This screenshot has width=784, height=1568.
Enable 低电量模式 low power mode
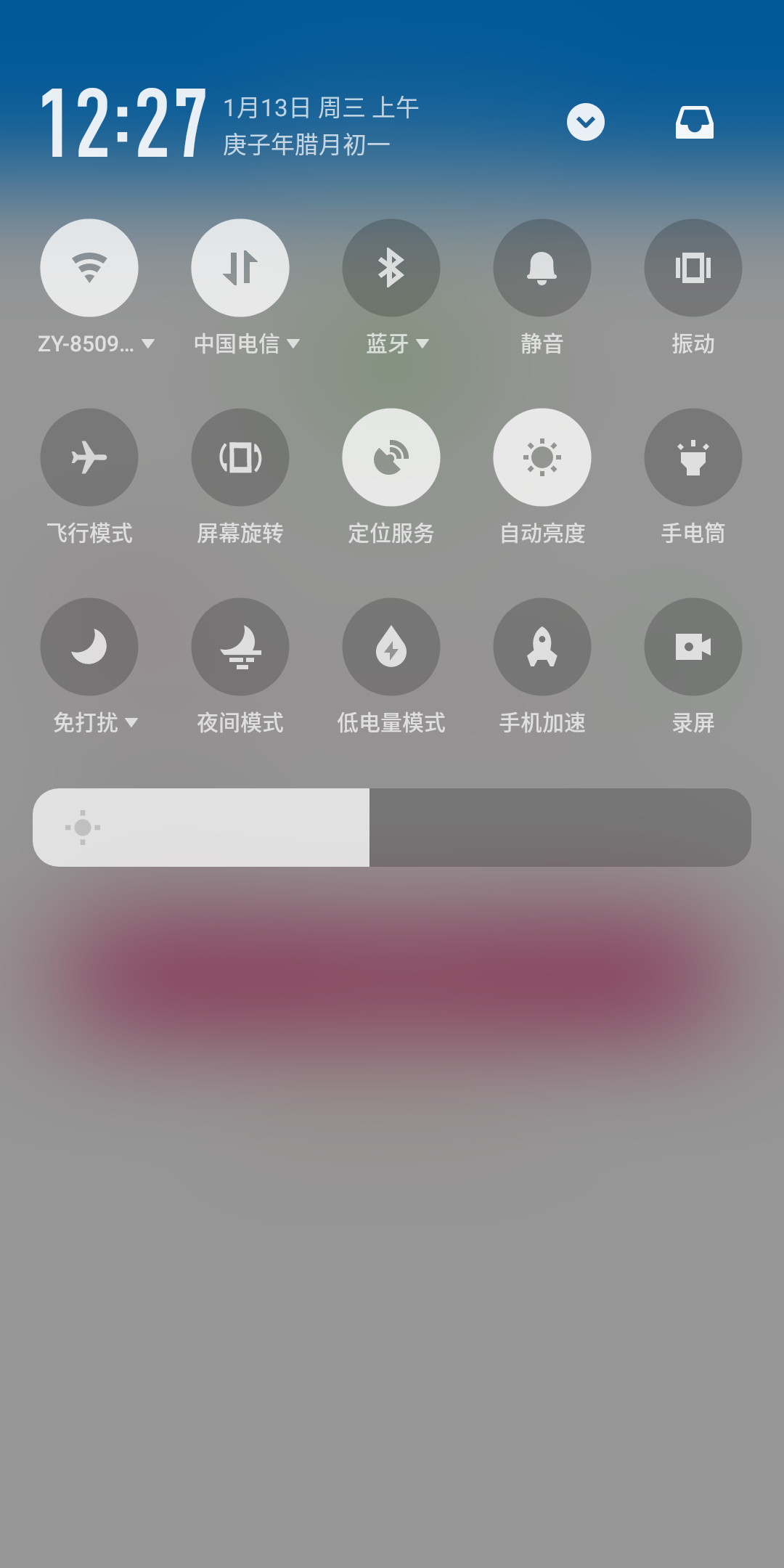click(x=391, y=647)
